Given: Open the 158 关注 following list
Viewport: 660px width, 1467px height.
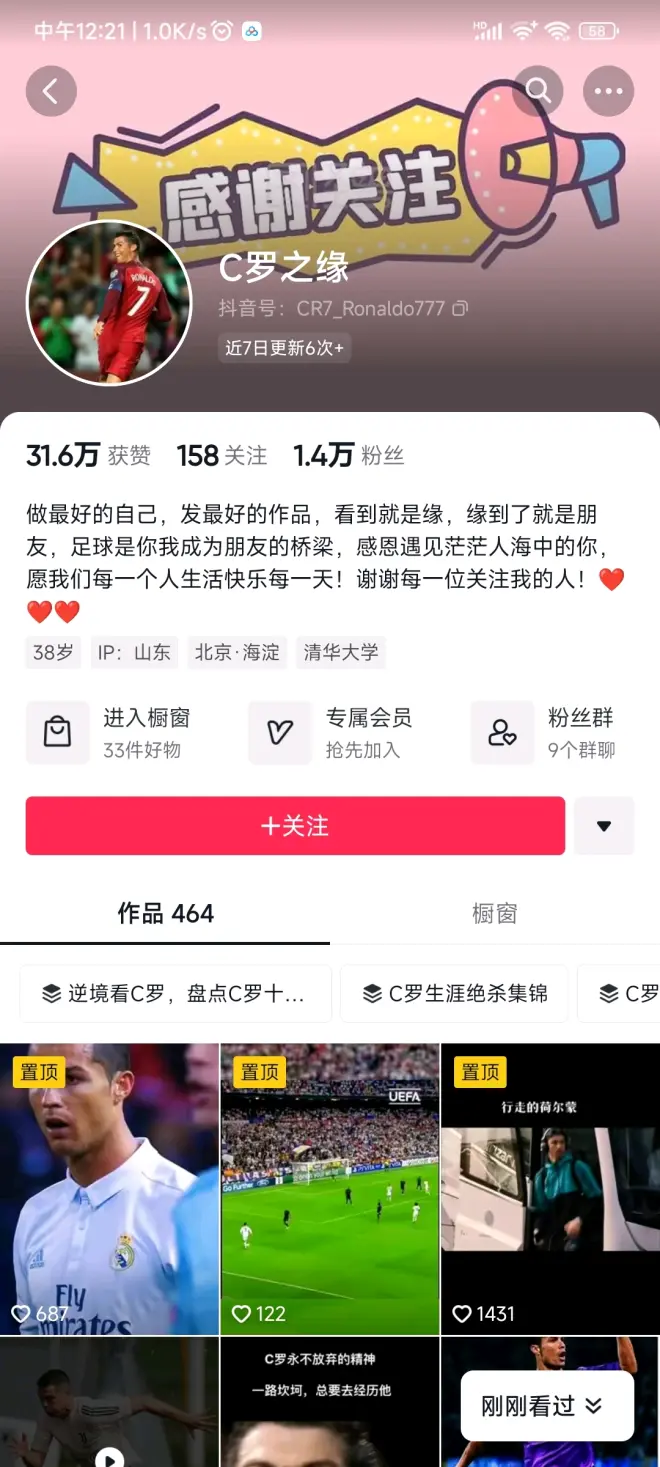Looking at the screenshot, I should pyautogui.click(x=222, y=456).
